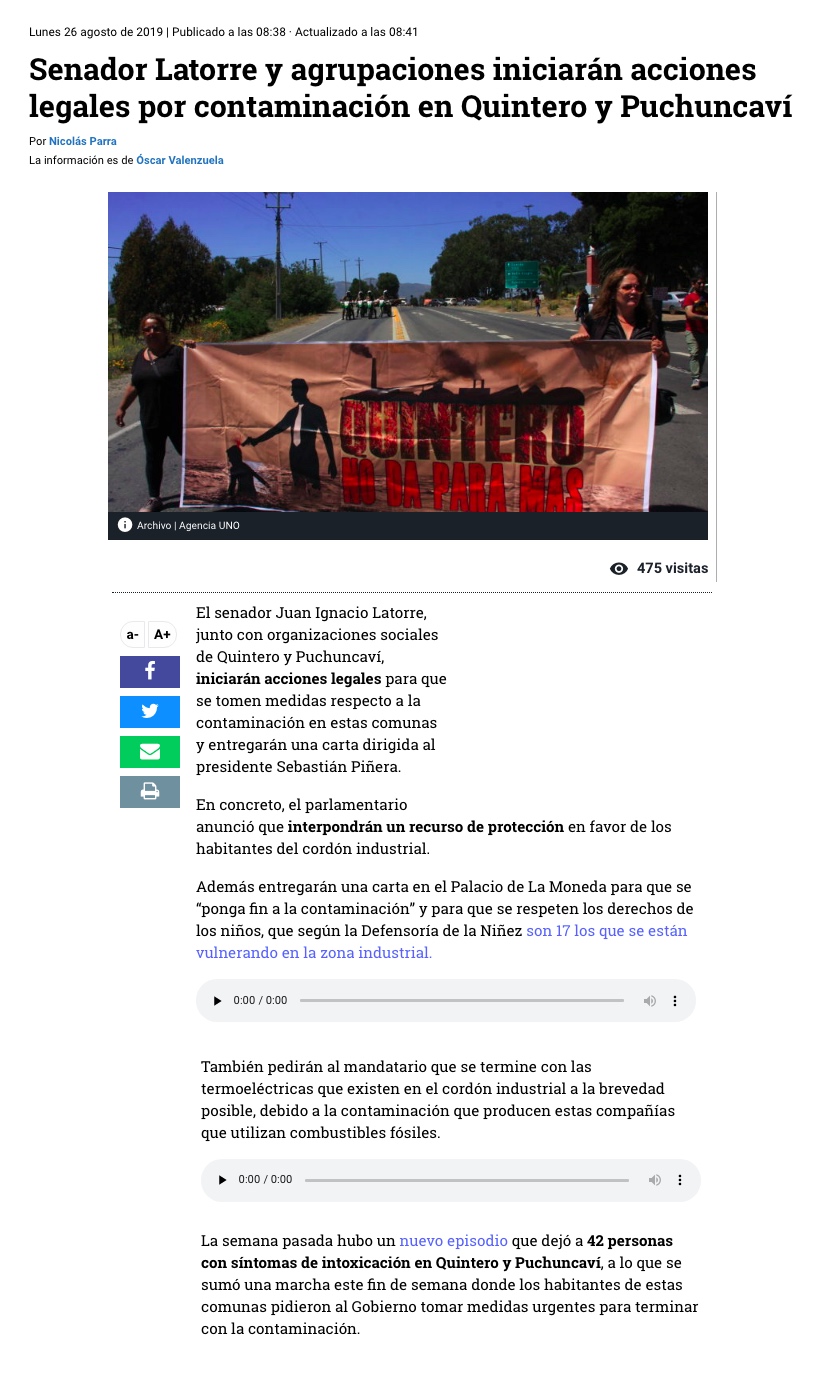
Task: Mute the second audio player
Action: click(655, 1180)
